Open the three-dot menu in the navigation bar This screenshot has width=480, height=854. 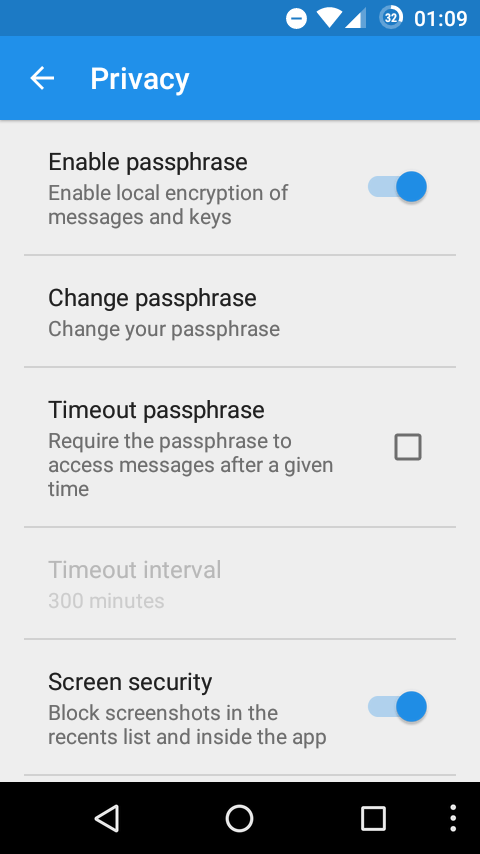point(453,818)
